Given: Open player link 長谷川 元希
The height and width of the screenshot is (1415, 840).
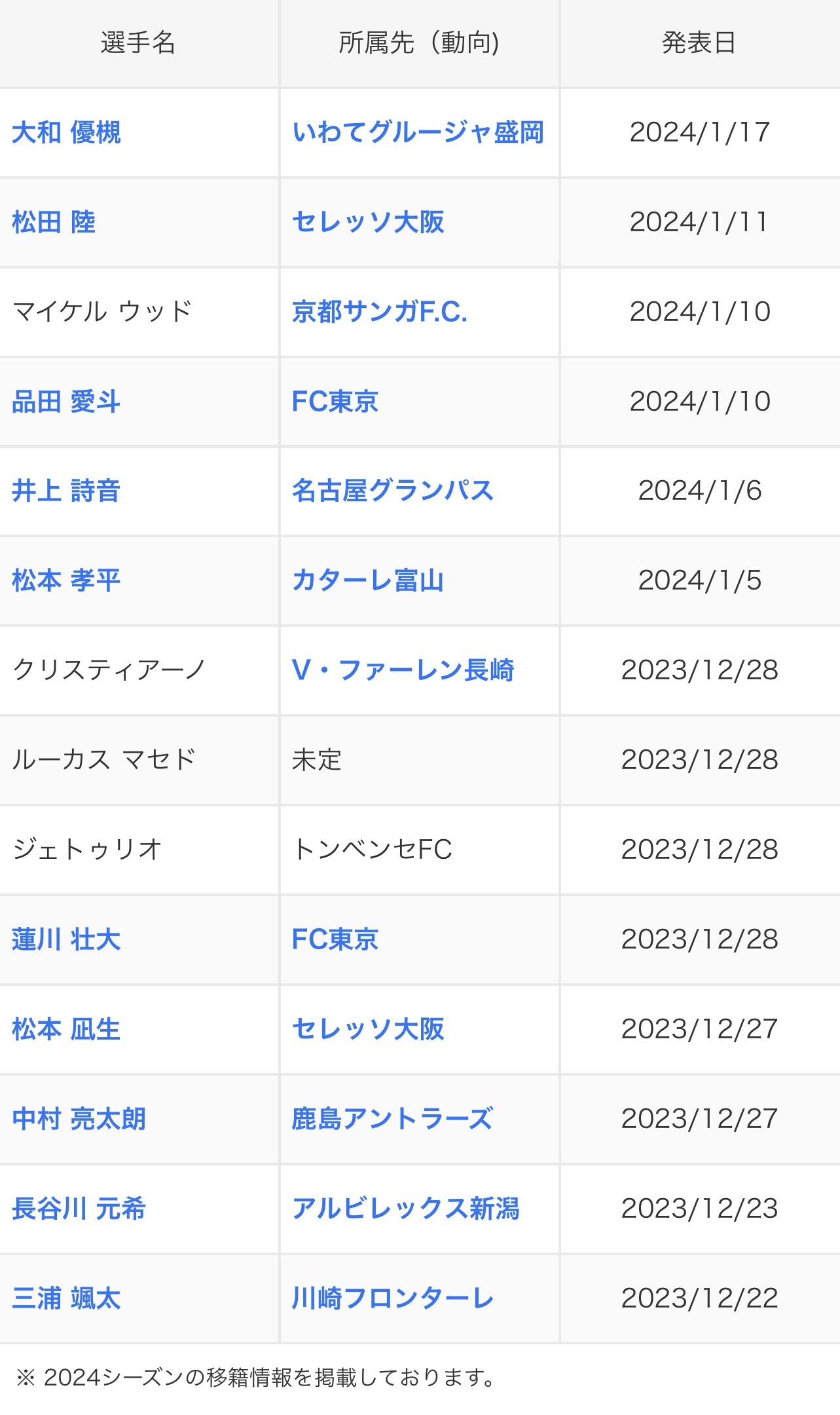Looking at the screenshot, I should point(79,1209).
